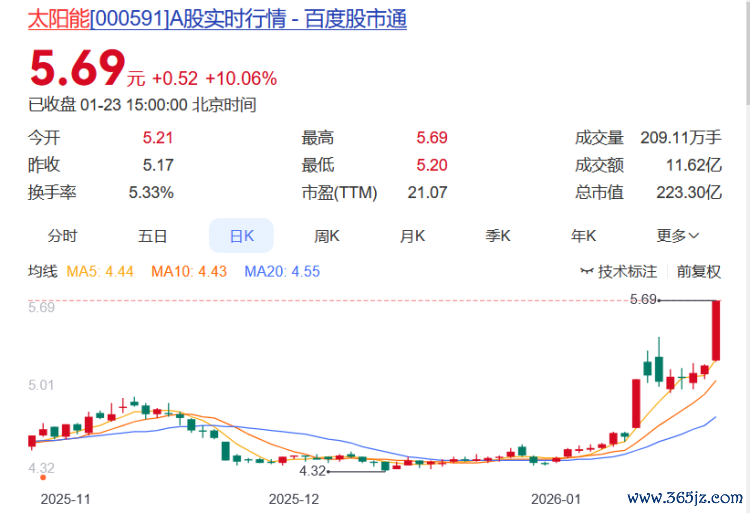750x513 pixels.
Task: Select the 日K chart tab
Action: 242,236
